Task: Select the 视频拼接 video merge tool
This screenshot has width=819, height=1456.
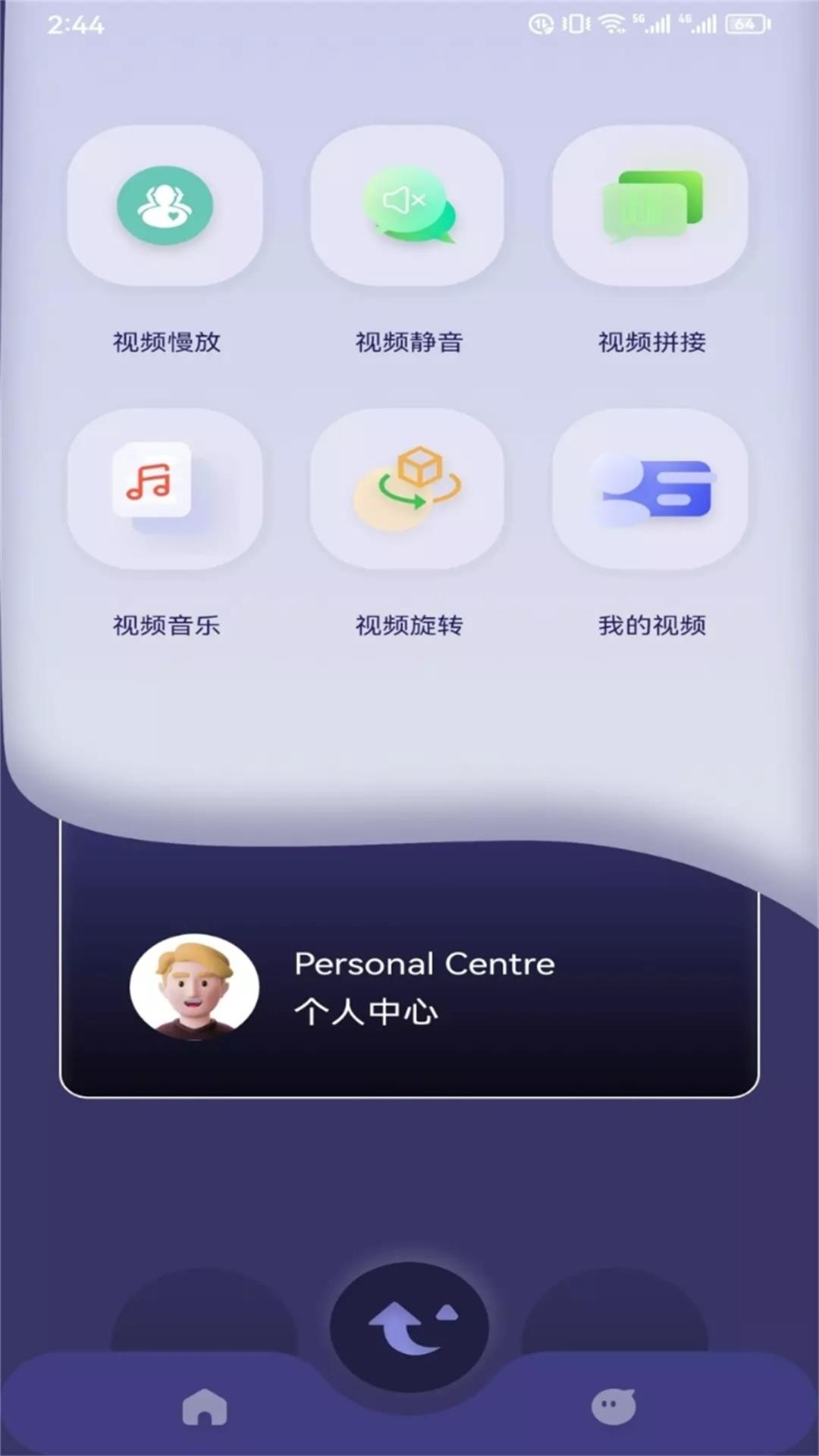Action: (x=651, y=206)
